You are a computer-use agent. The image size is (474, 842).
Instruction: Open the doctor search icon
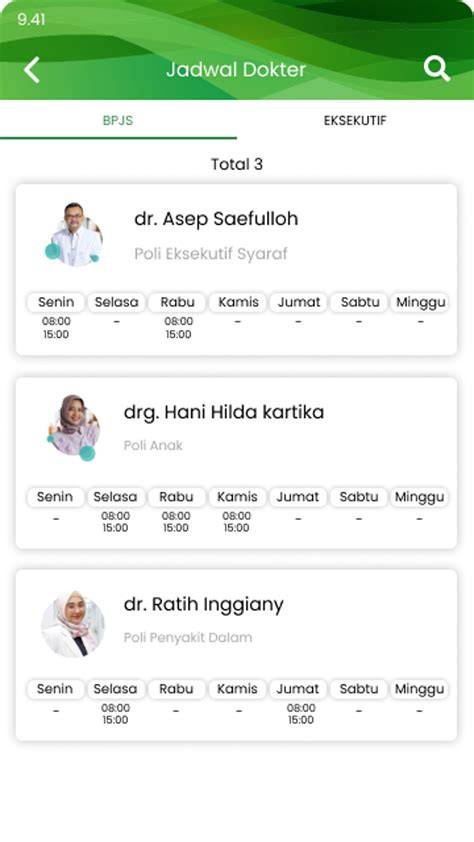click(436, 69)
